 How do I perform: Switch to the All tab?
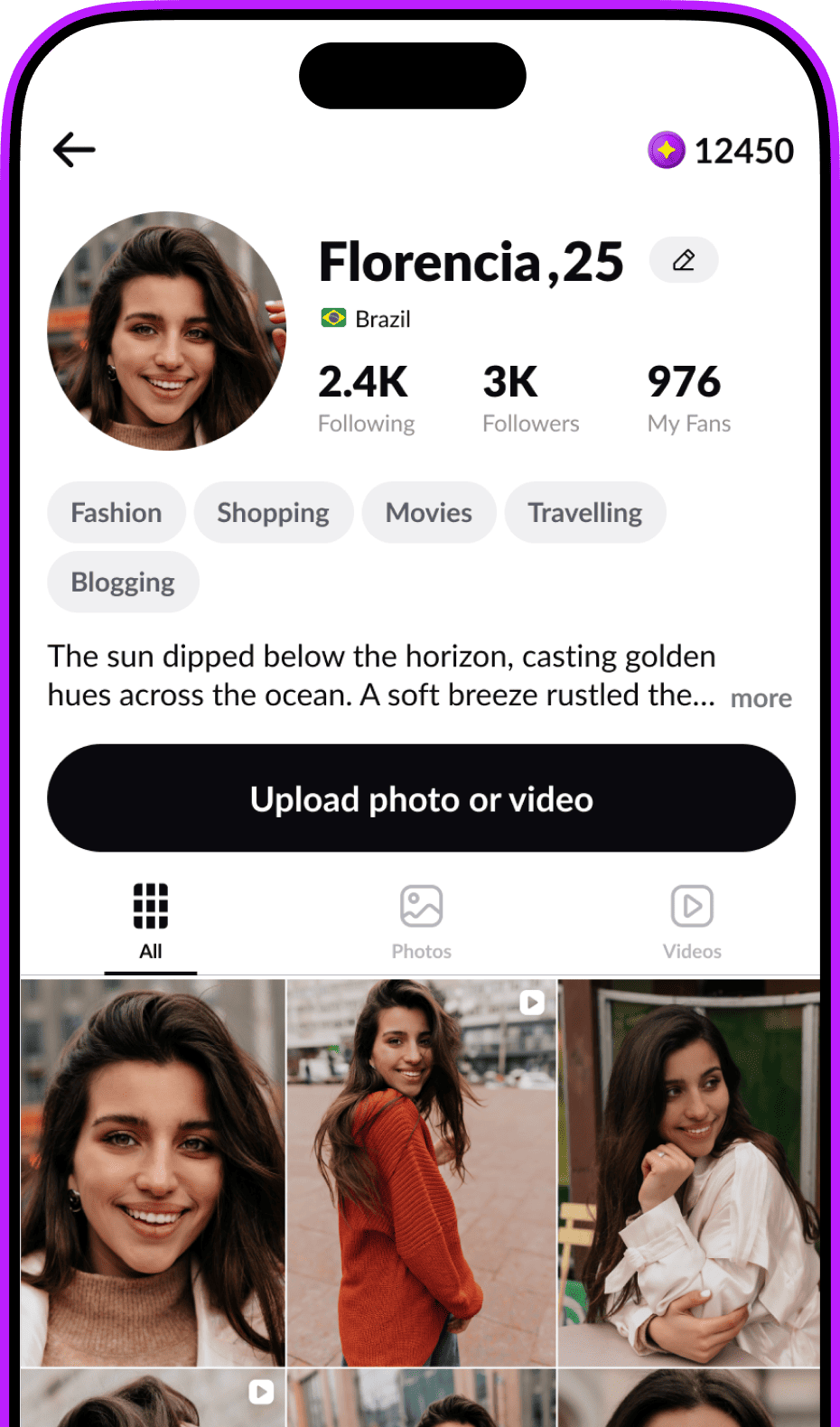point(151,922)
